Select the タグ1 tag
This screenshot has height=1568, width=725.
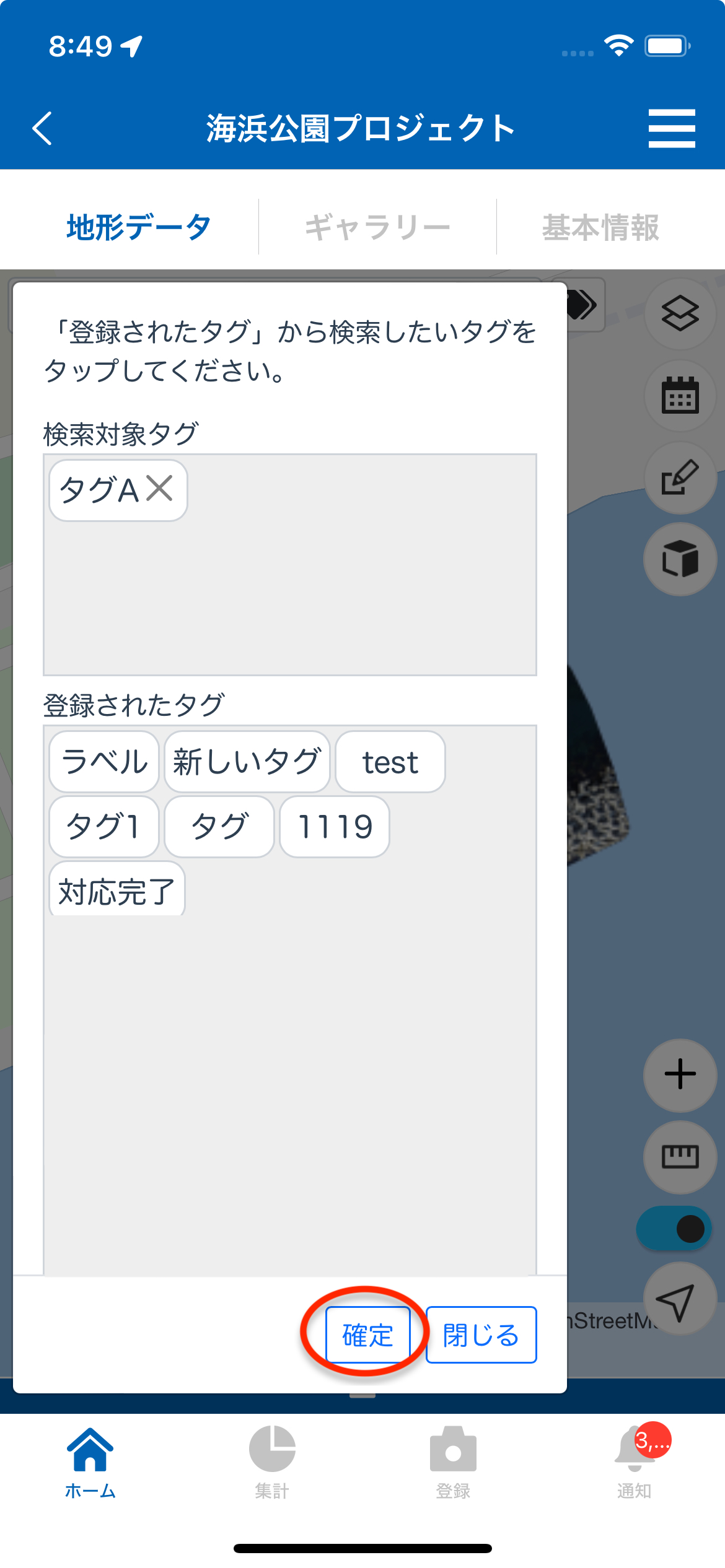coord(103,826)
